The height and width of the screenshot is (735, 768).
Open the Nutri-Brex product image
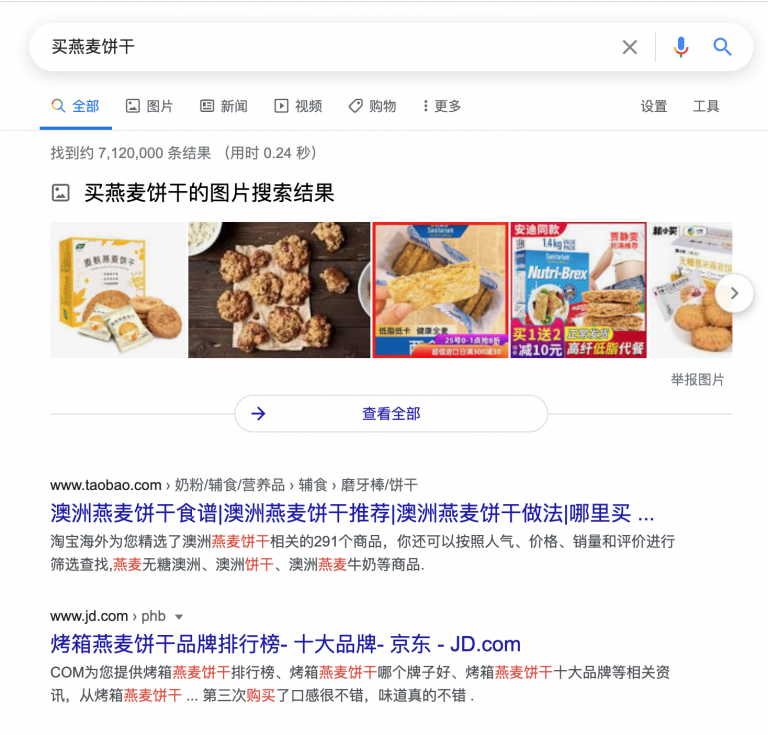(x=578, y=290)
